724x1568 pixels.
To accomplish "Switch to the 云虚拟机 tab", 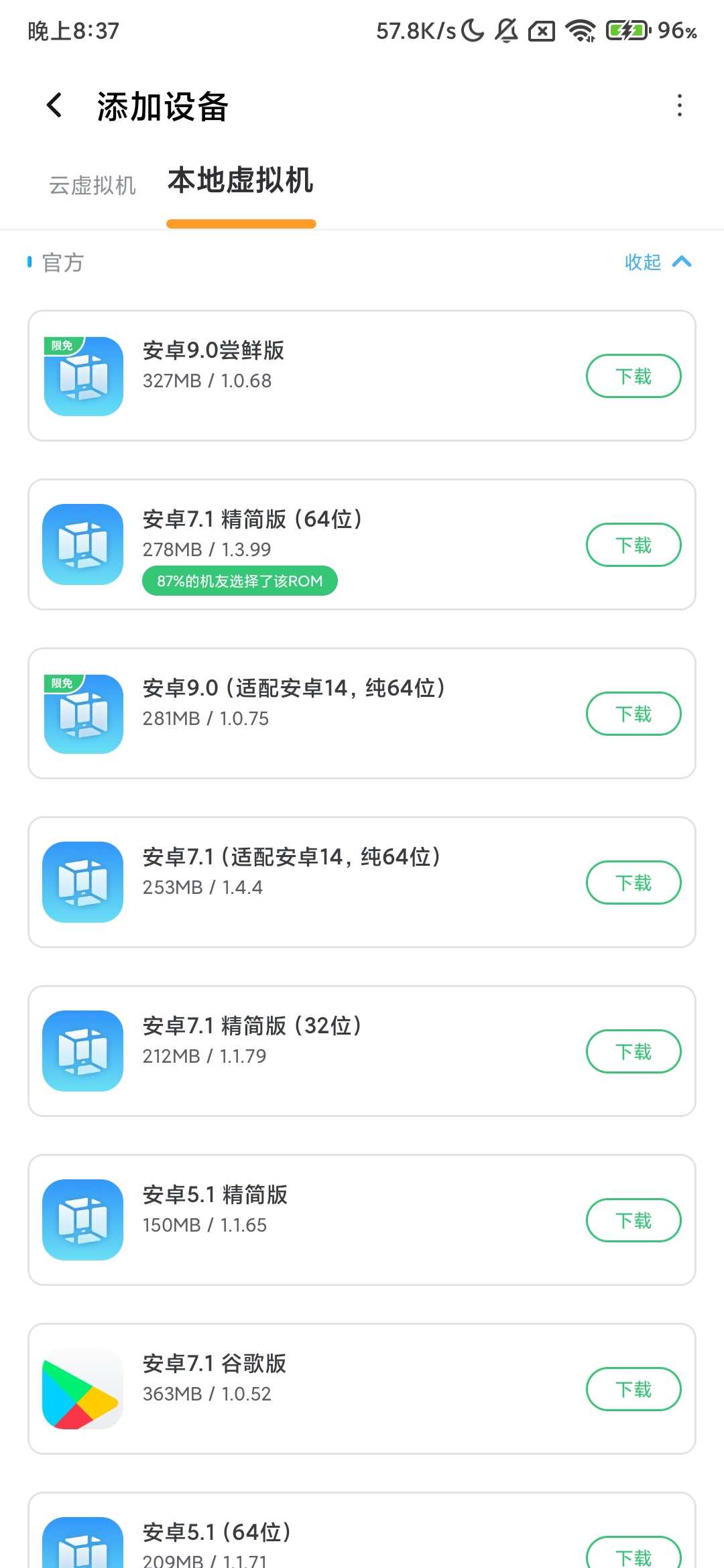I will pos(93,185).
